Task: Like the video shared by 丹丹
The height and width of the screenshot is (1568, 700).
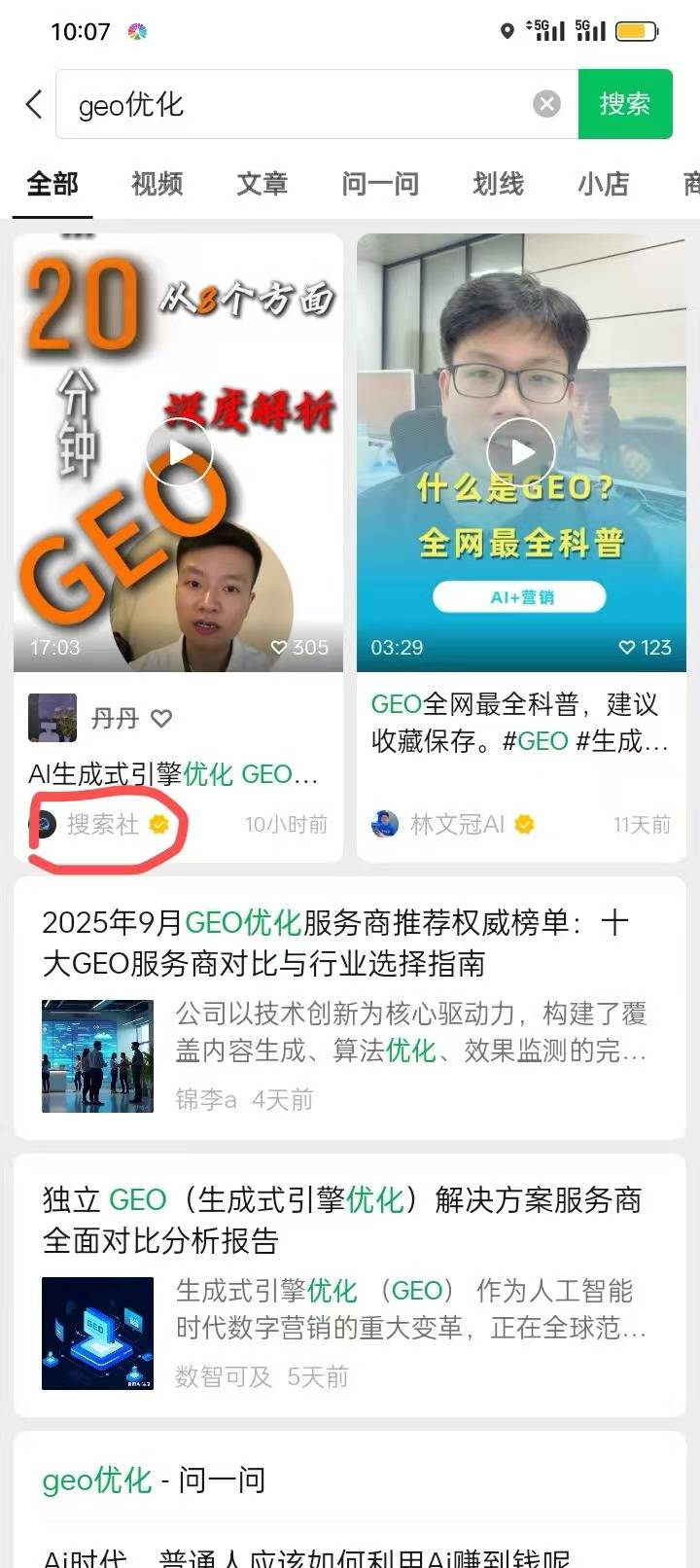Action: click(161, 719)
